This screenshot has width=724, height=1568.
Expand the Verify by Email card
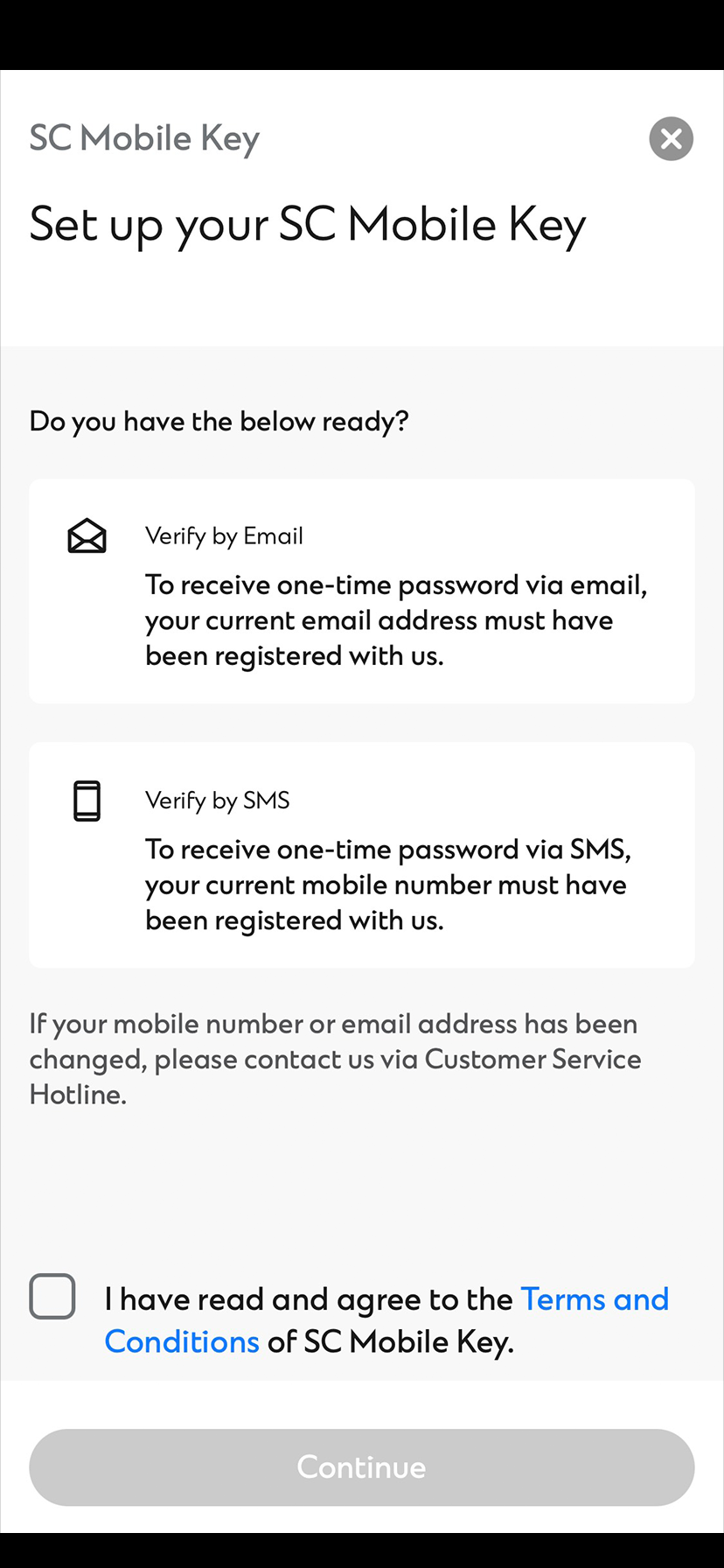(361, 591)
